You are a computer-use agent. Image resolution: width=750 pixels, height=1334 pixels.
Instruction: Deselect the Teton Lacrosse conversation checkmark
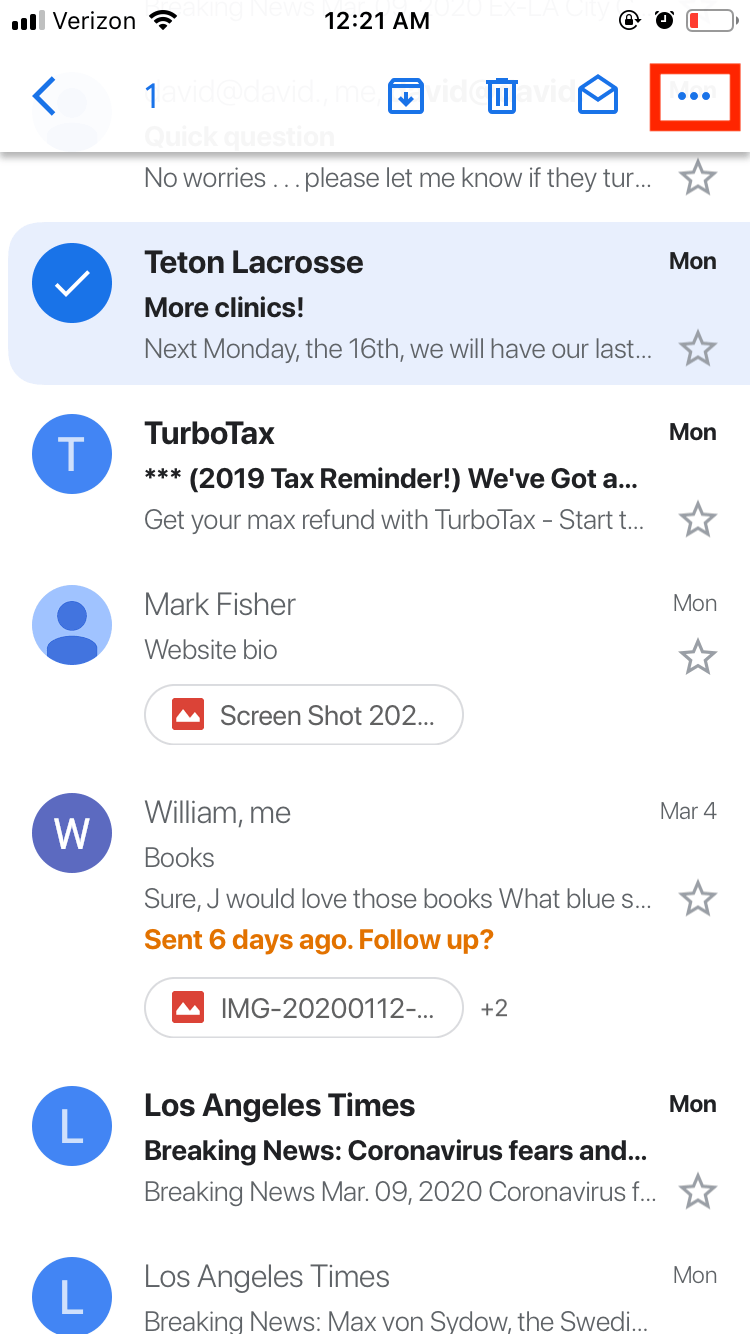click(x=72, y=283)
